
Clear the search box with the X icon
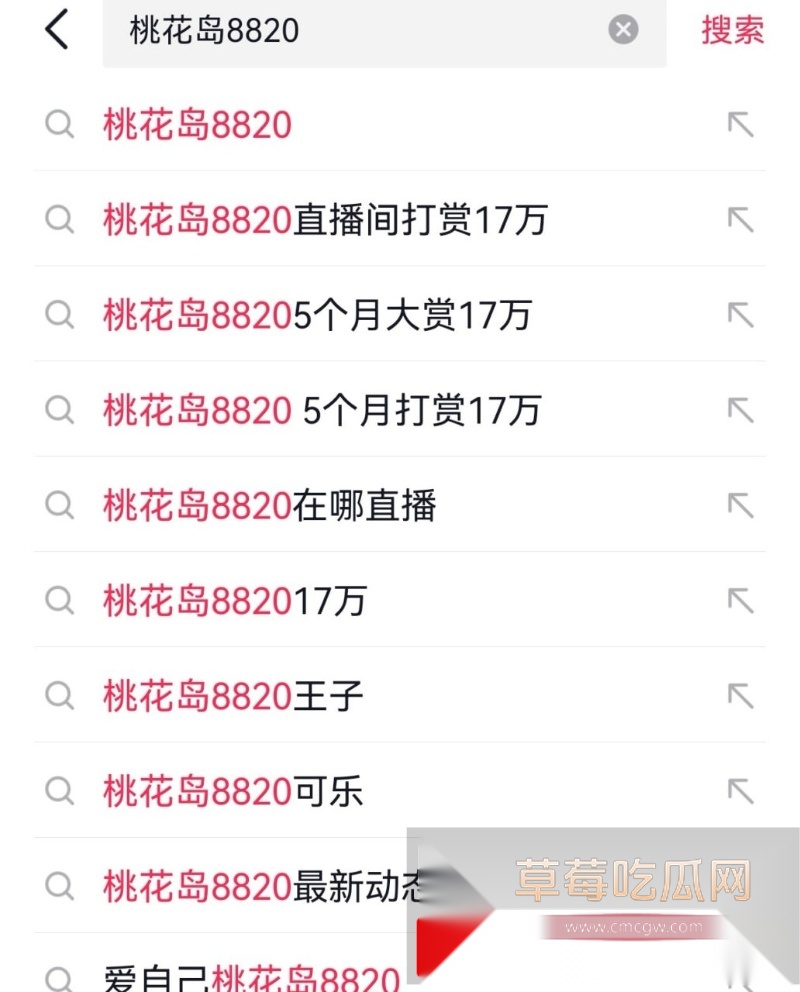[623, 29]
